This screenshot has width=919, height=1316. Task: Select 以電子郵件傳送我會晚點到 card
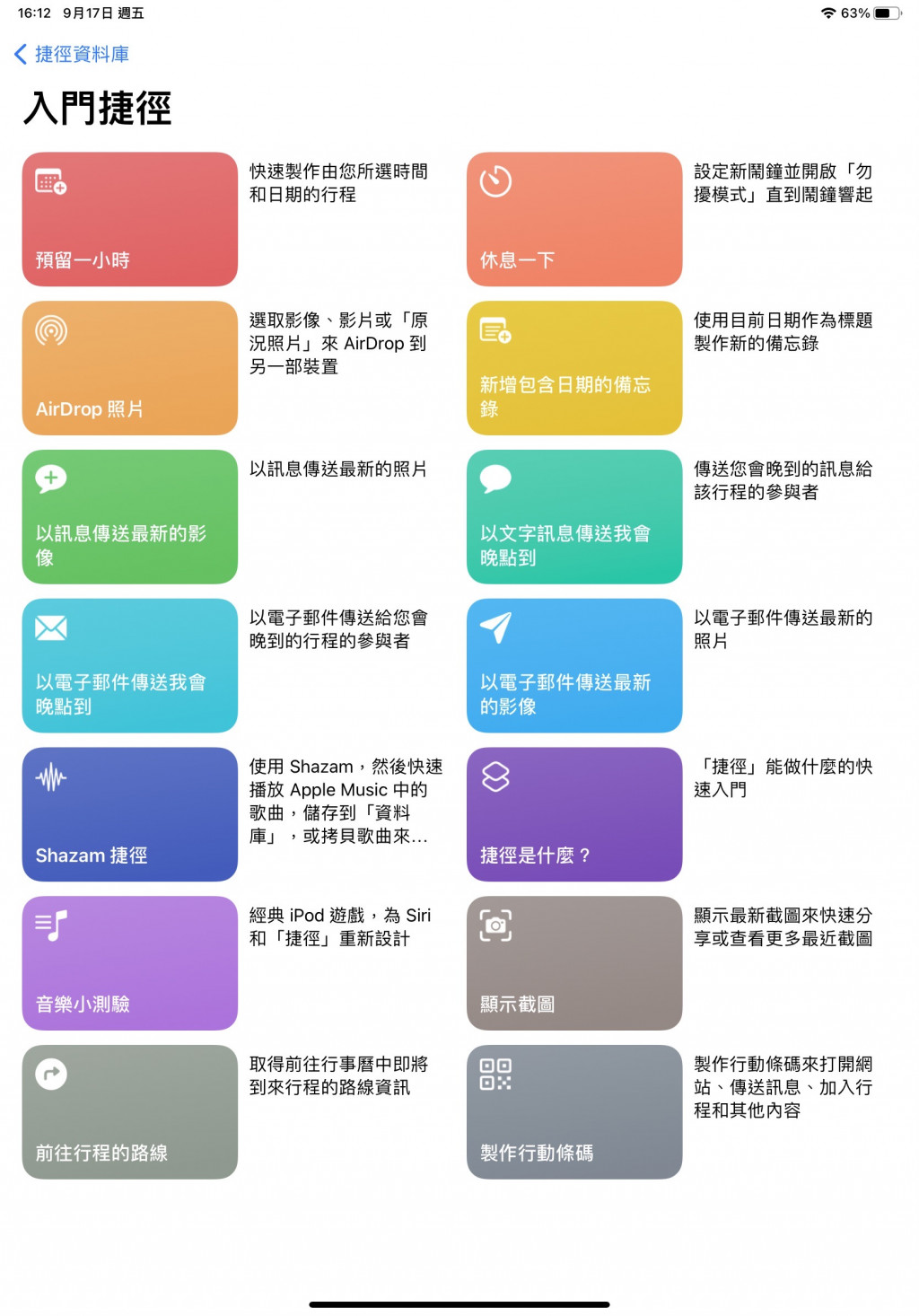[x=130, y=665]
